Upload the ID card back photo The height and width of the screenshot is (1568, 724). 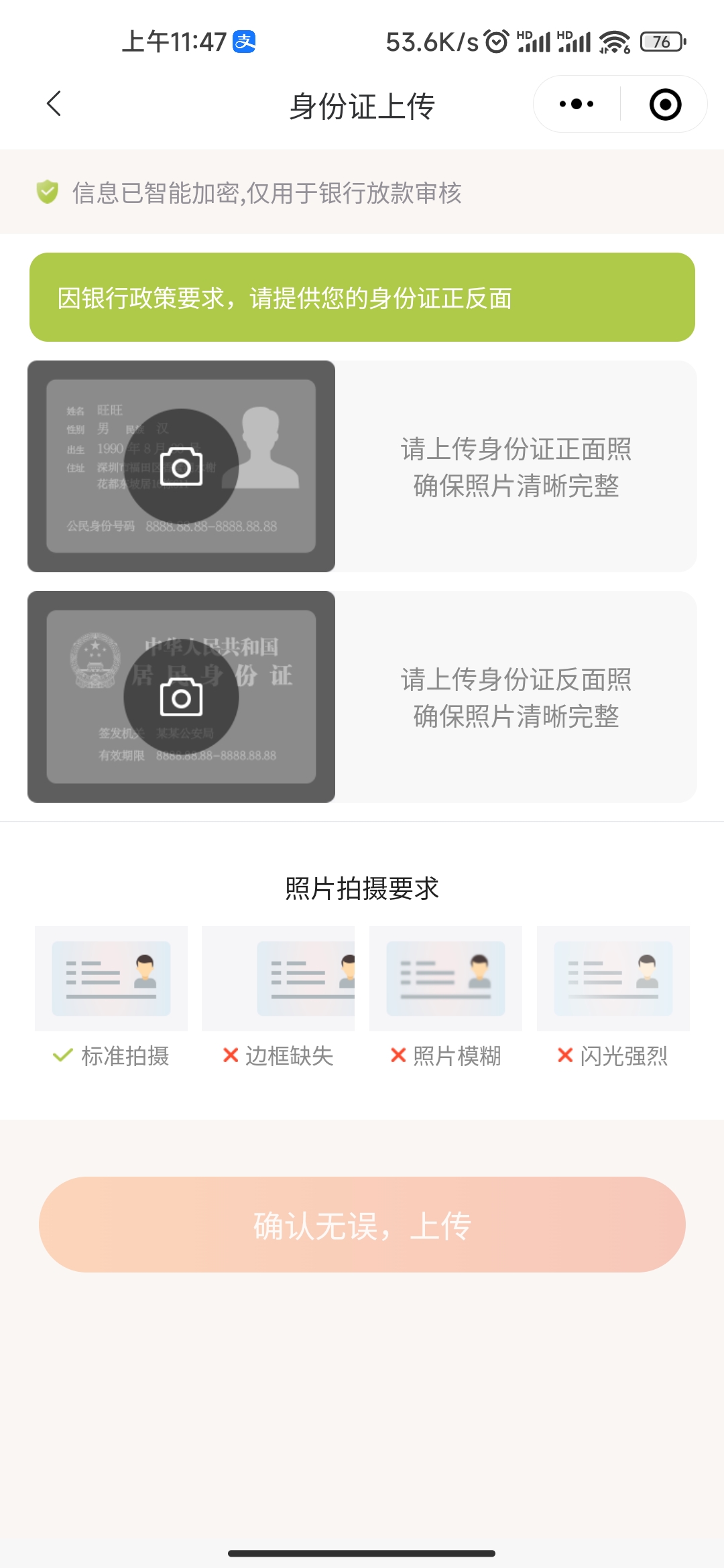click(x=181, y=697)
